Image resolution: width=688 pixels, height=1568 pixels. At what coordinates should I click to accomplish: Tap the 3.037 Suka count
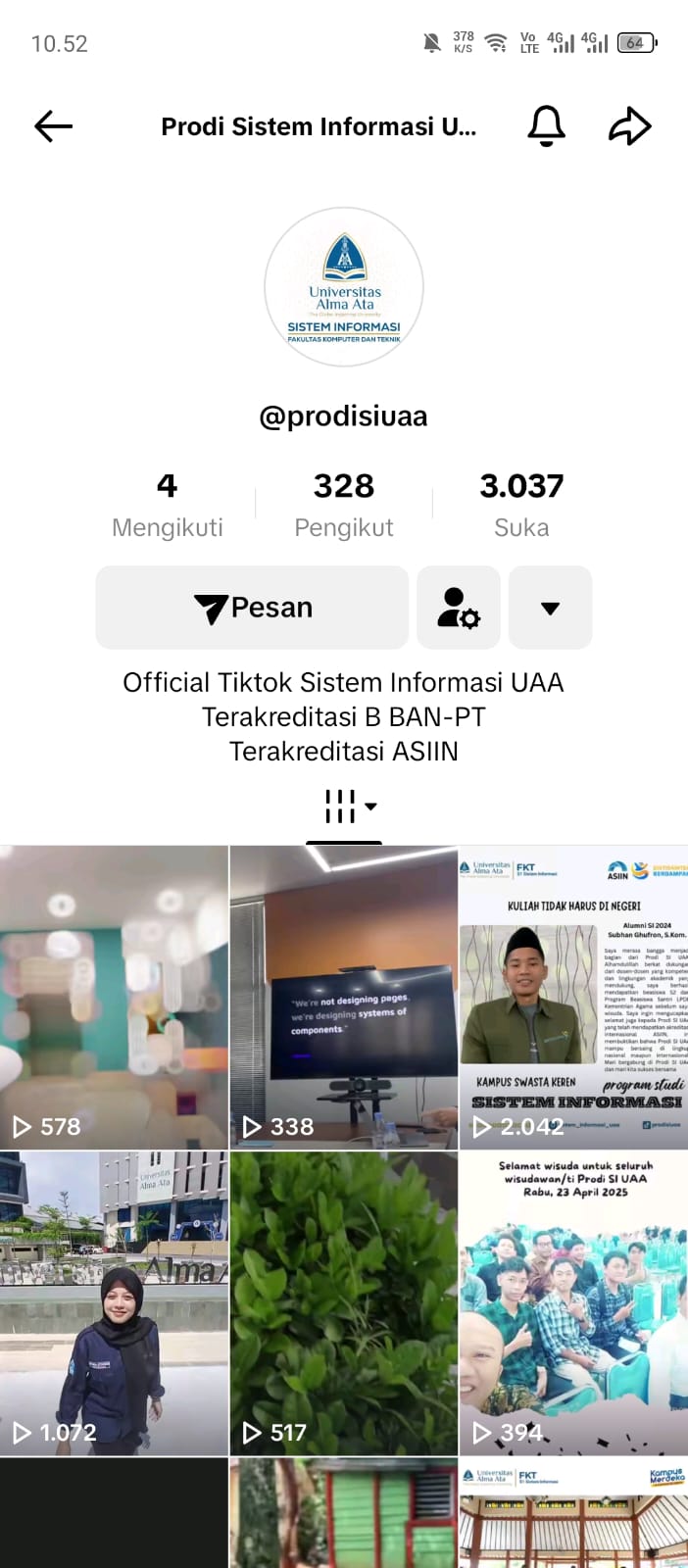pos(521,504)
